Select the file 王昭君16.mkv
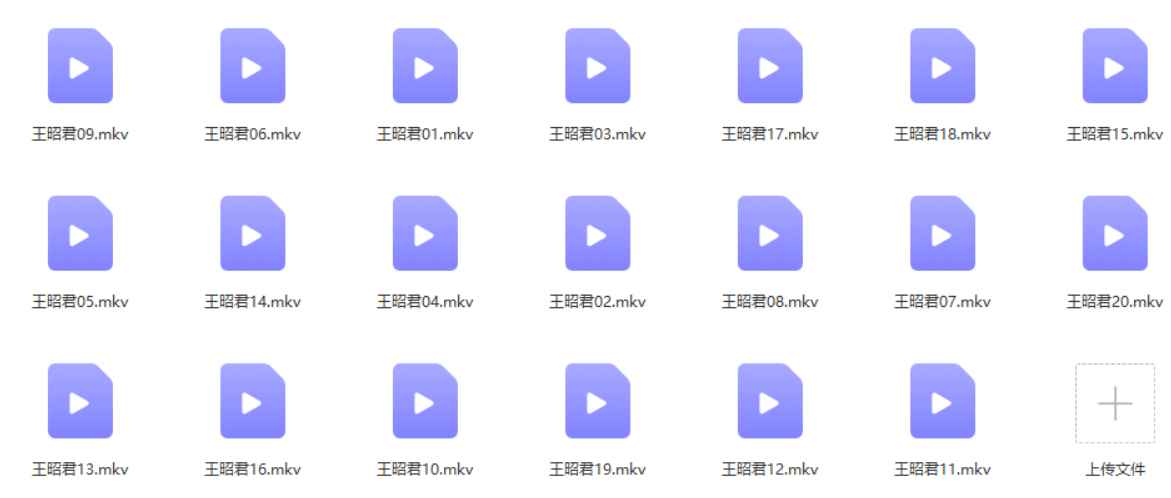Viewport: 1171px width, 498px height. [x=253, y=402]
